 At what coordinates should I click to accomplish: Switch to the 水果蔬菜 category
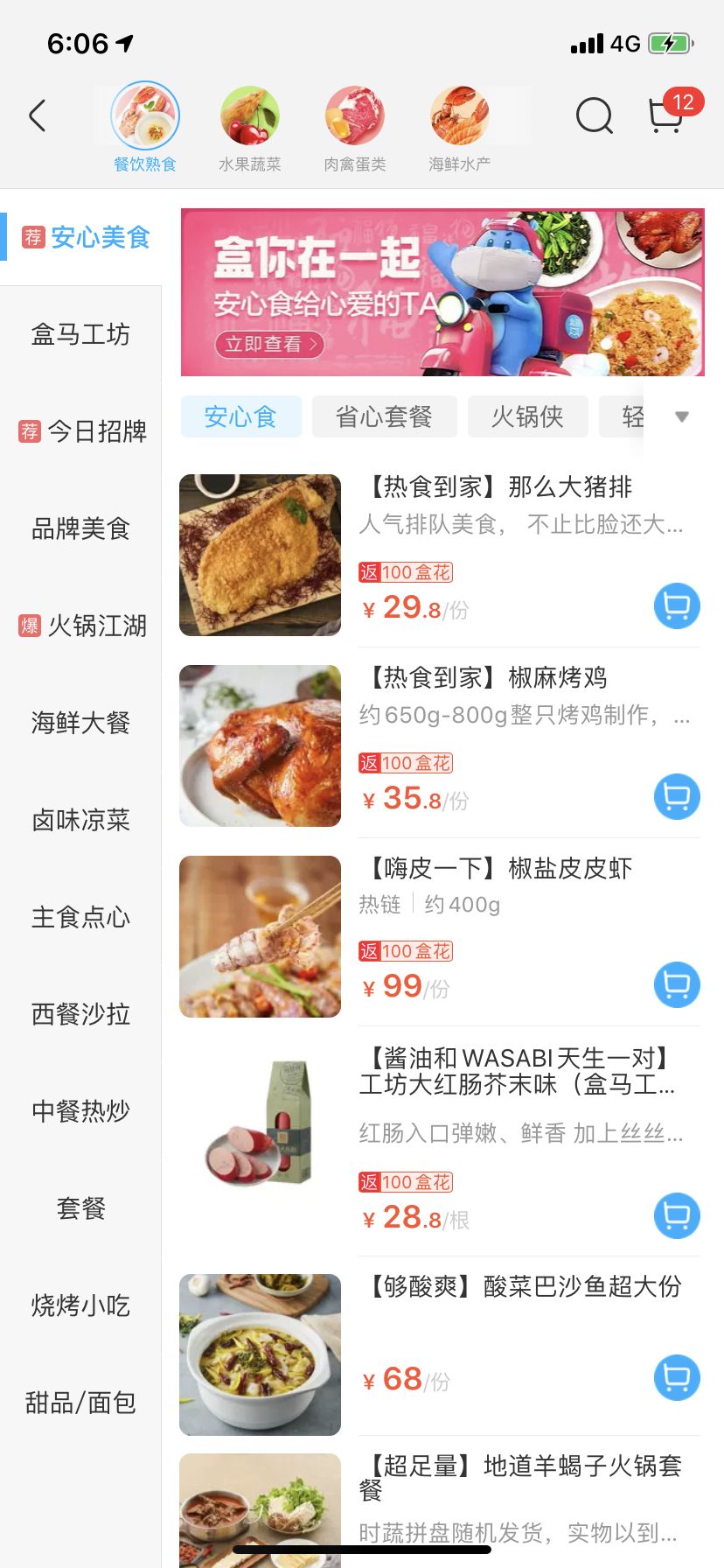250,129
